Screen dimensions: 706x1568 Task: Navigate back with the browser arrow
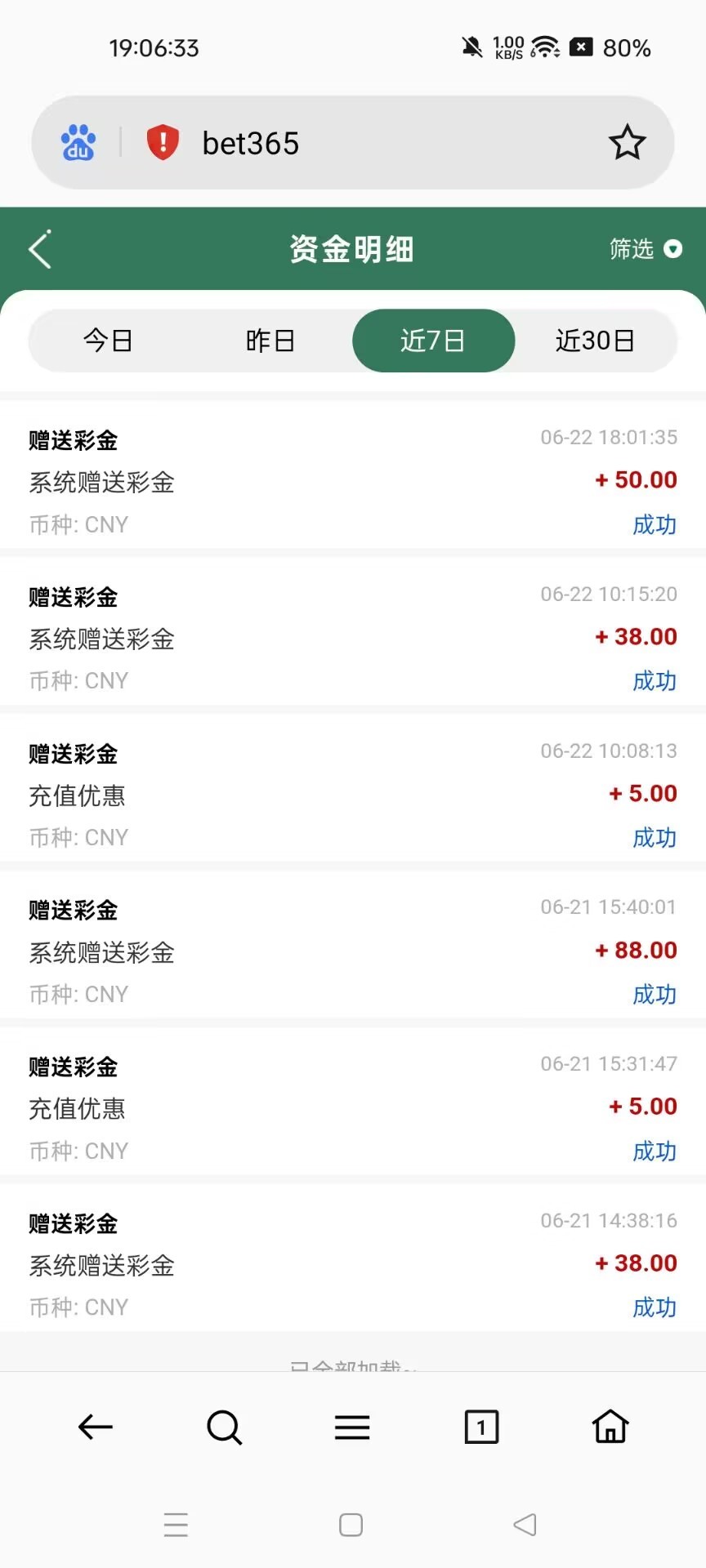pyautogui.click(x=96, y=1427)
